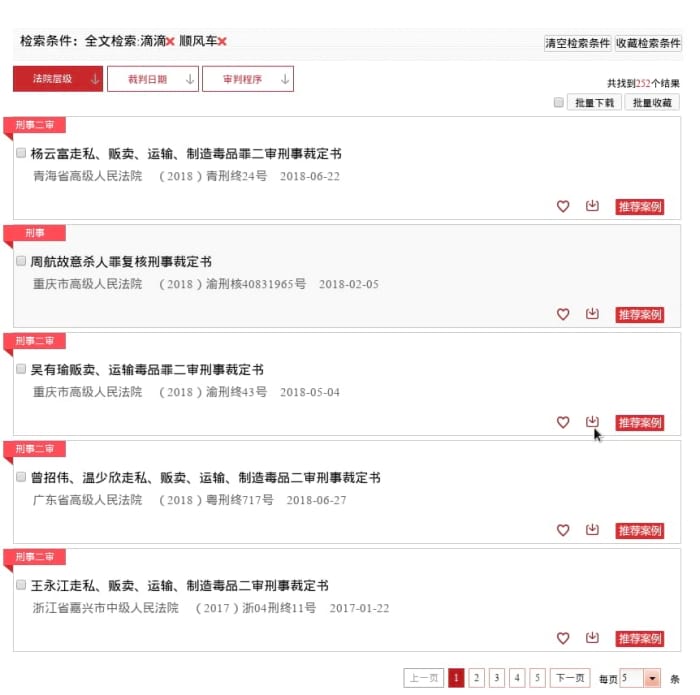
Task: Open the per-page count dropdown
Action: [x=653, y=678]
